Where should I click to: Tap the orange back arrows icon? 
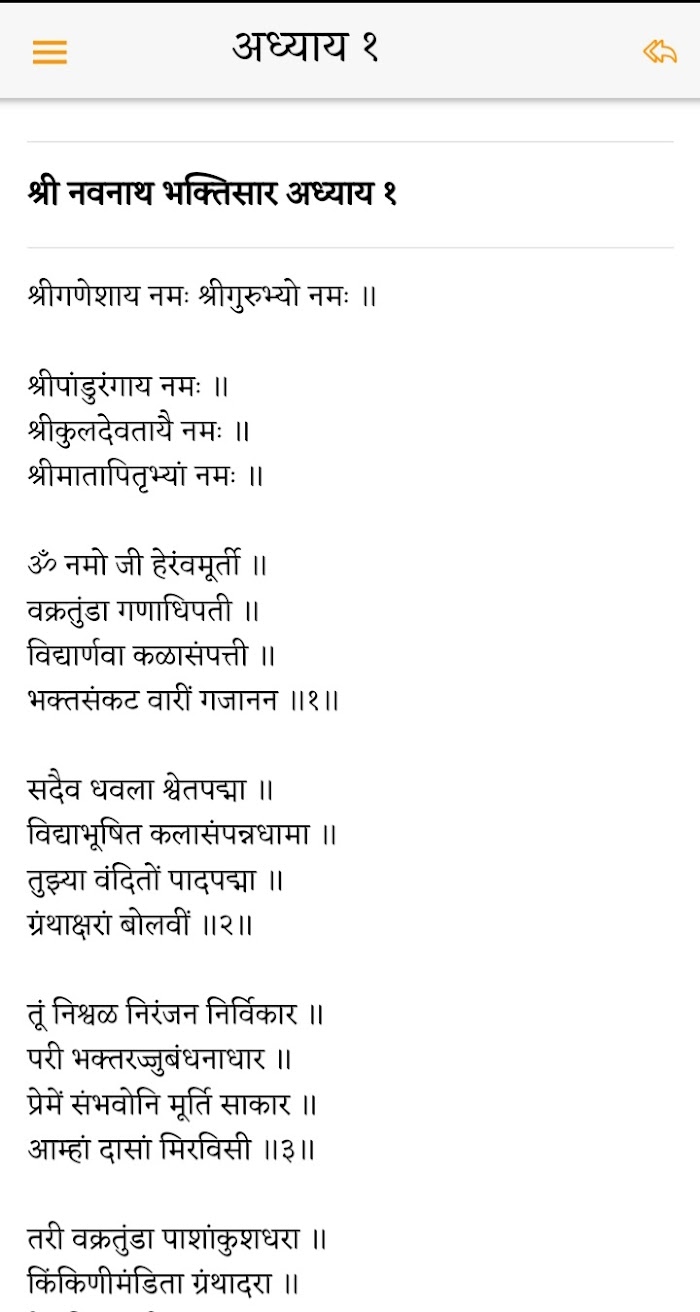pyautogui.click(x=659, y=51)
